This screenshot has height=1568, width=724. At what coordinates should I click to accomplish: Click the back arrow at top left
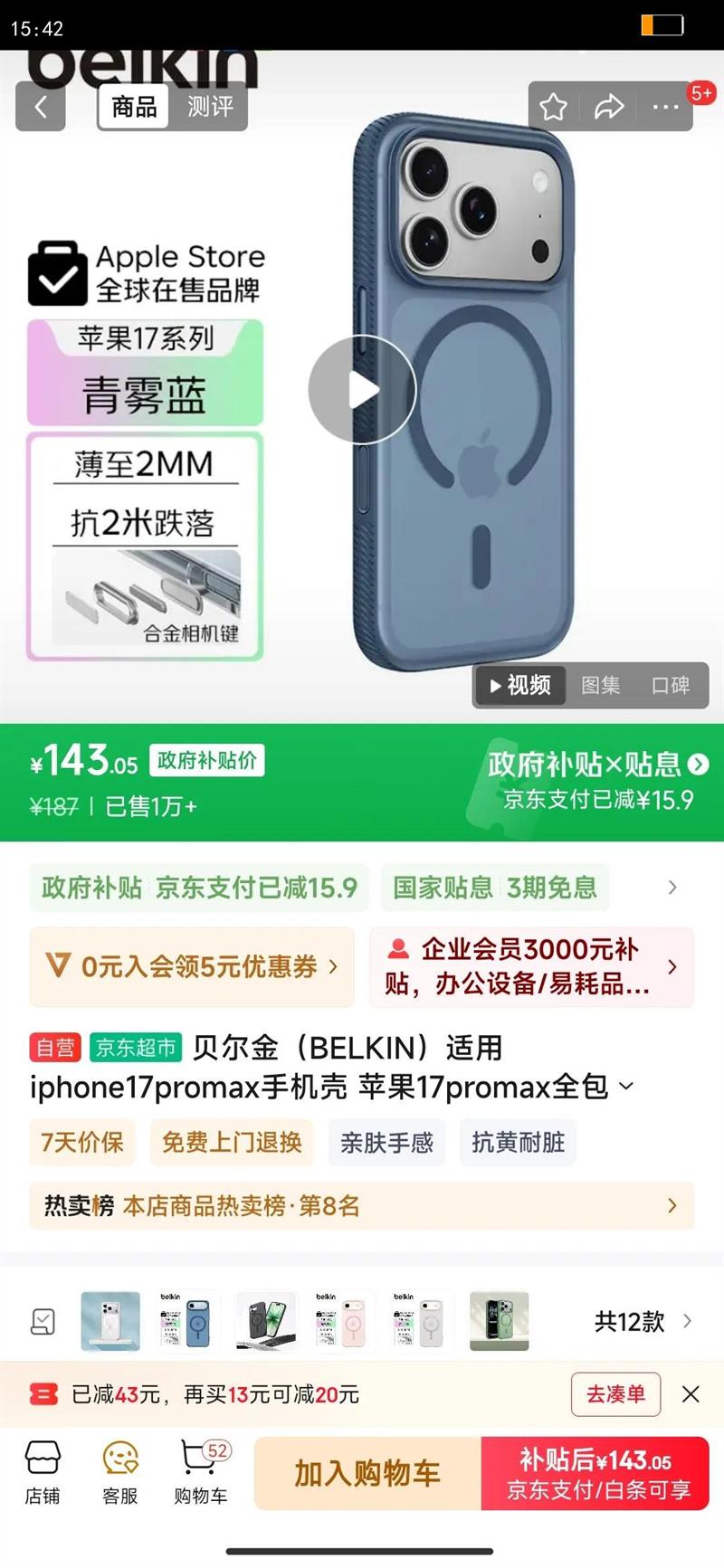click(x=40, y=107)
